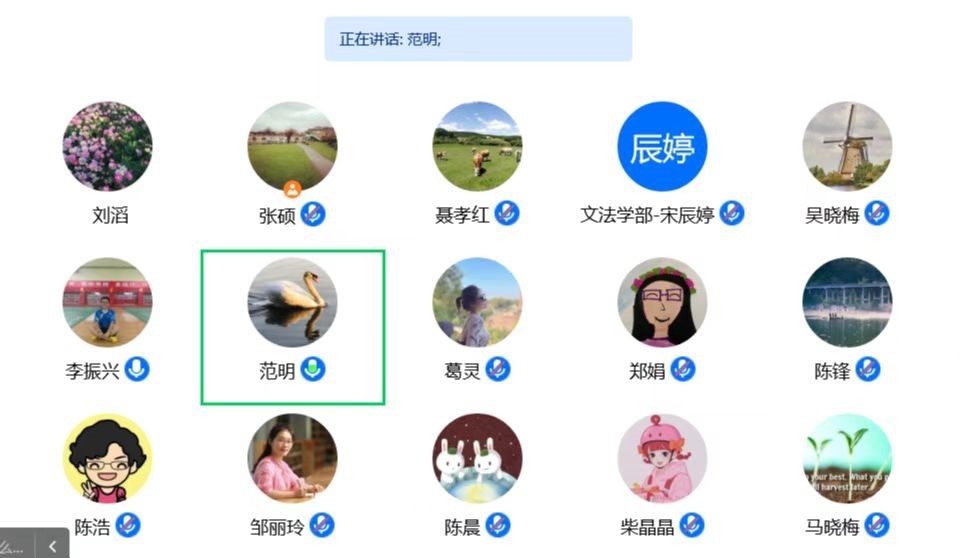Tap 吴晓梅's participant tile
The width and height of the screenshot is (972, 558).
coord(847,146)
